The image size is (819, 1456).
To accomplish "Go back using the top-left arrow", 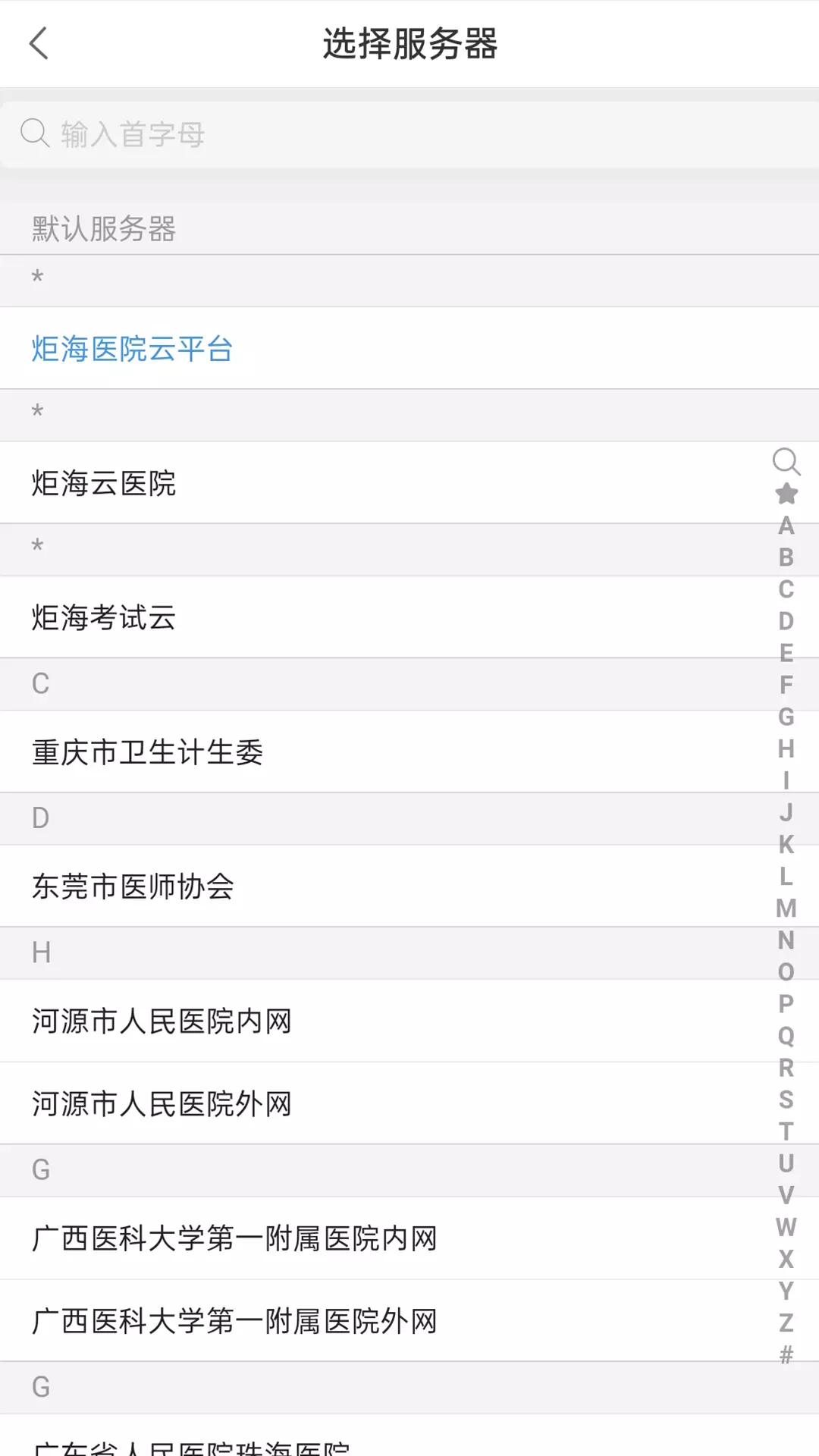I will [x=39, y=43].
